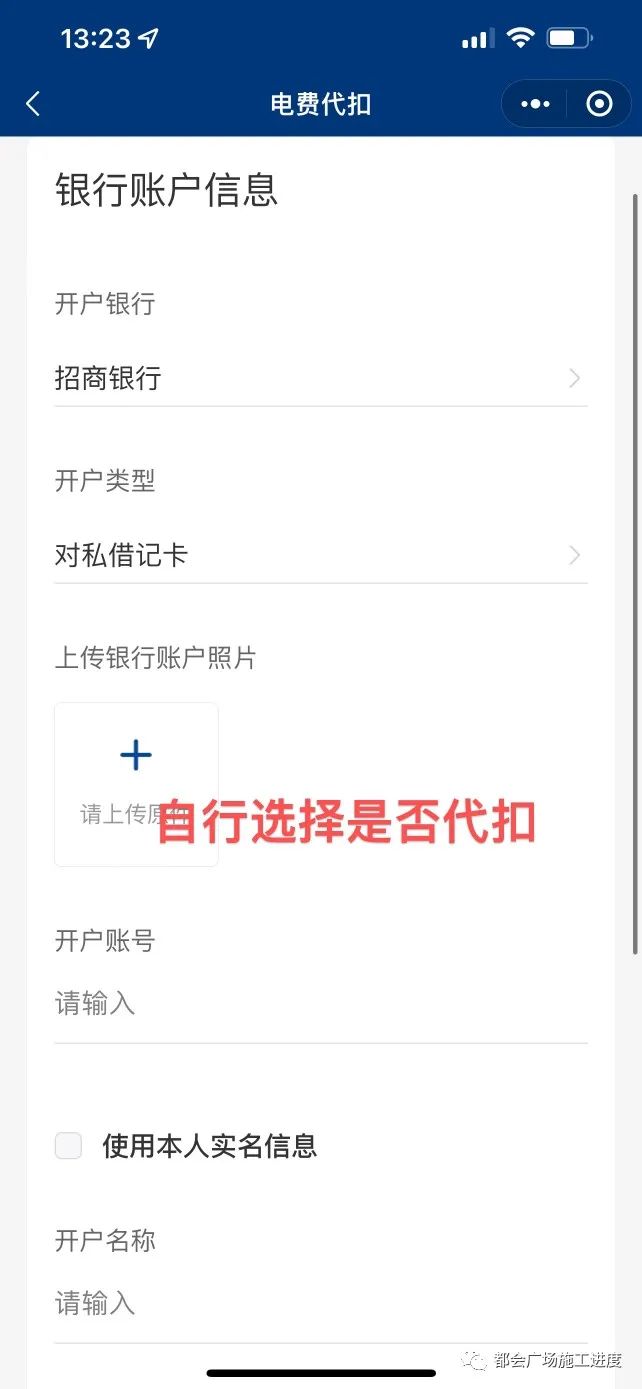Close the mini program with the circle button

(599, 104)
